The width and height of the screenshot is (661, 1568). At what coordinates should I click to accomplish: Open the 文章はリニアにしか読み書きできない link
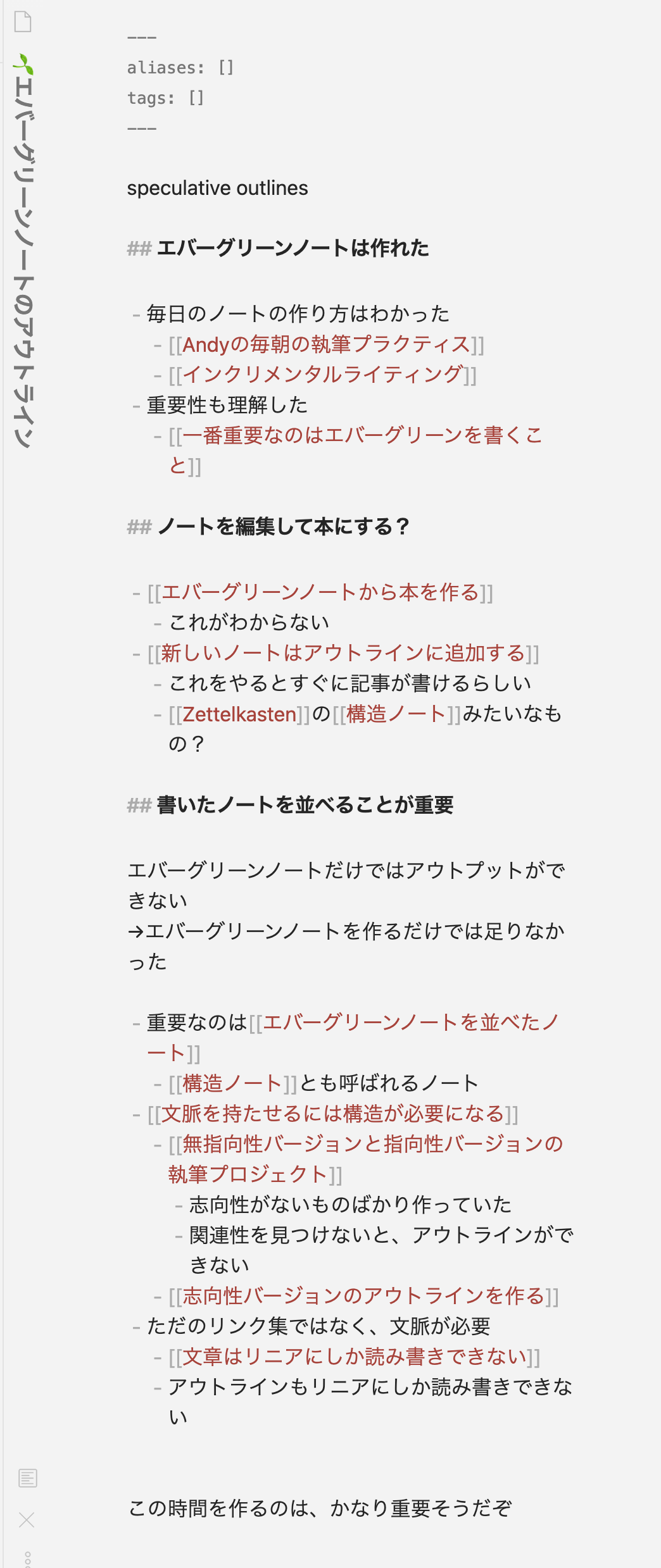tap(354, 1357)
